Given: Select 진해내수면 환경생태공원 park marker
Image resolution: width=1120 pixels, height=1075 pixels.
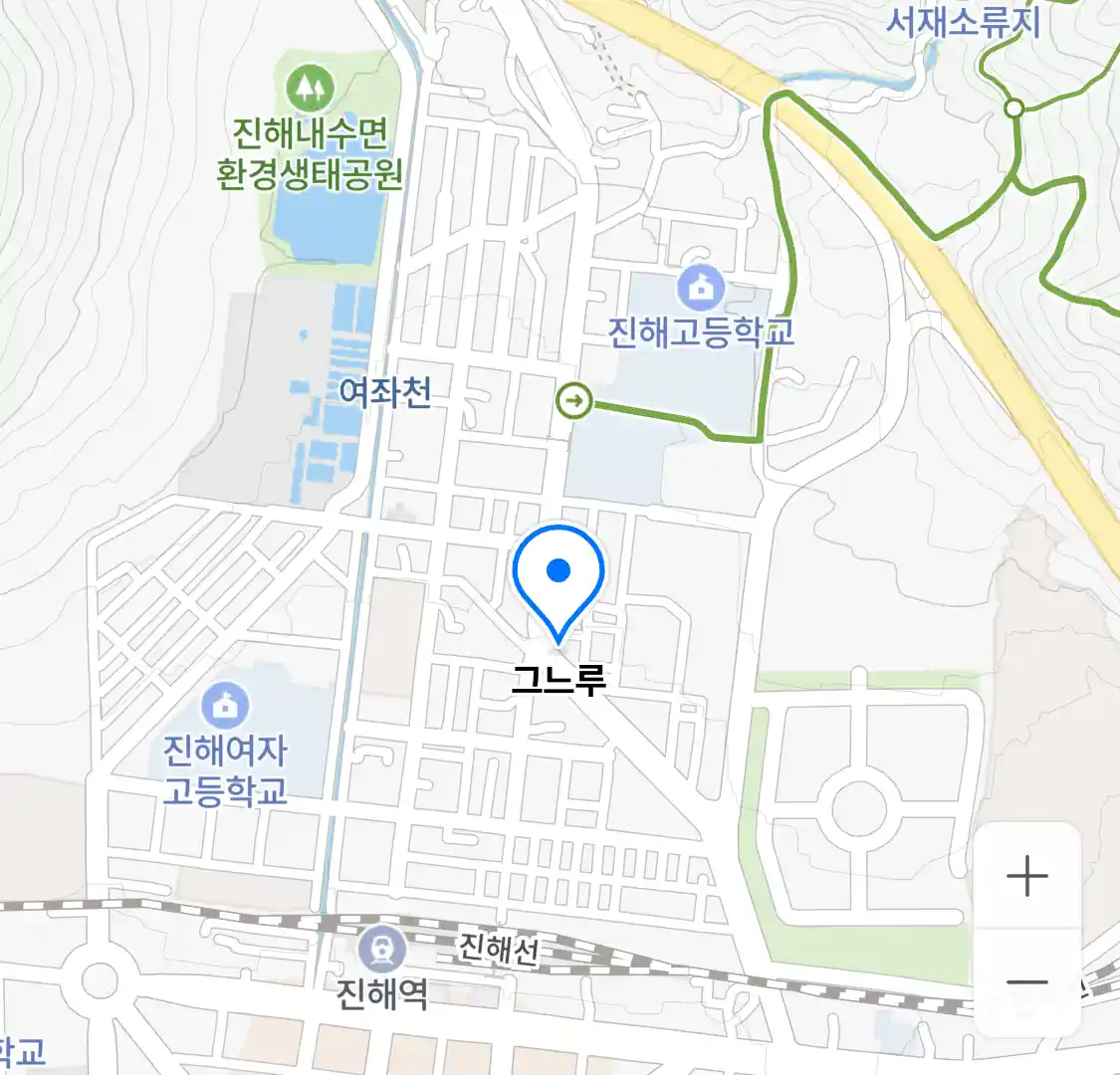Looking at the screenshot, I should coord(311,88).
